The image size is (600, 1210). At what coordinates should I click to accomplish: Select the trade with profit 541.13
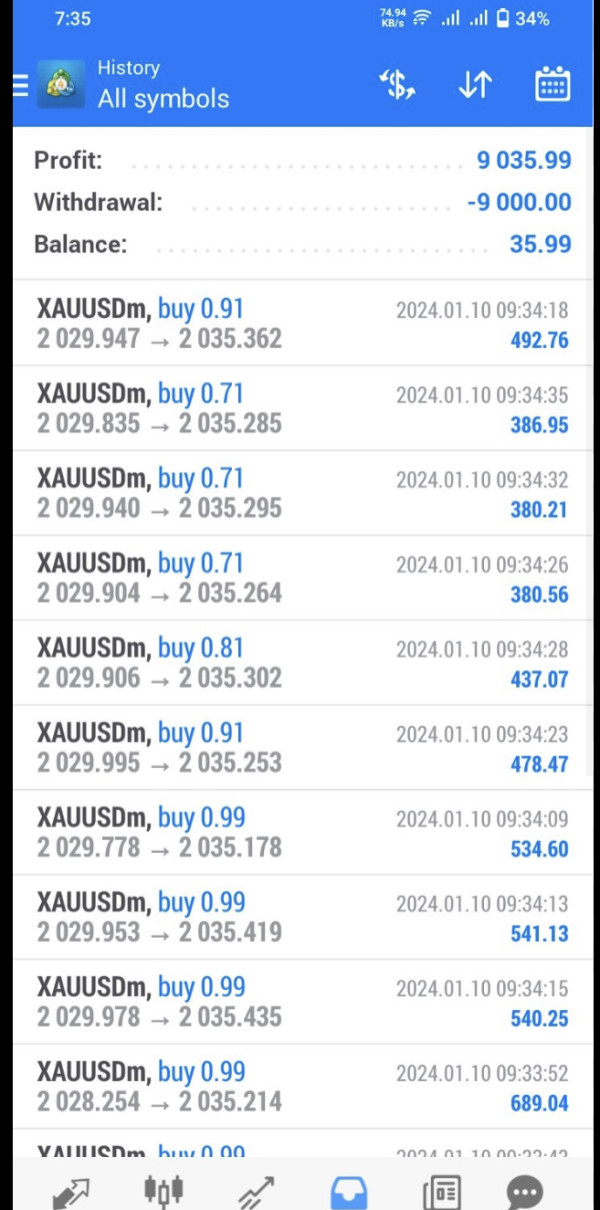300,918
